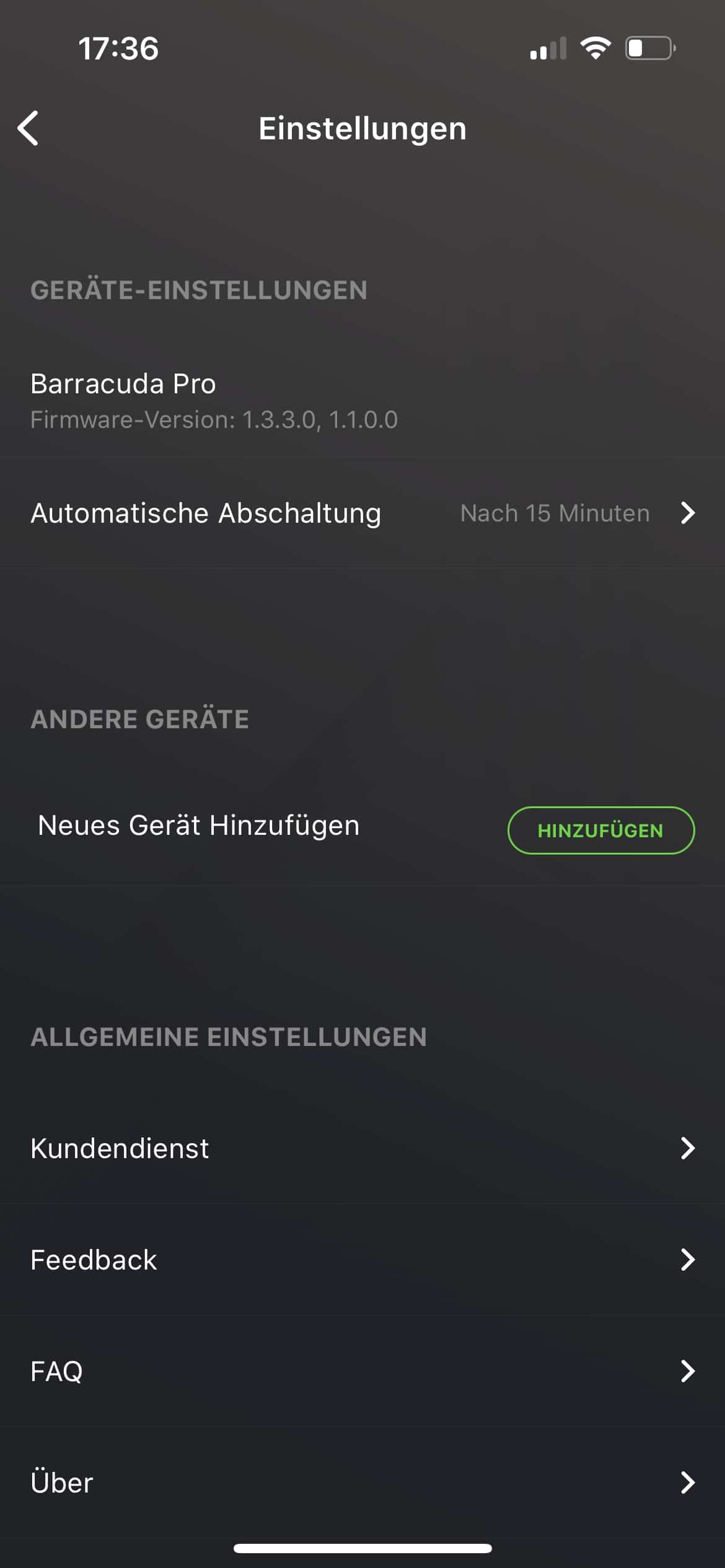Open the Feedback row

click(362, 1260)
